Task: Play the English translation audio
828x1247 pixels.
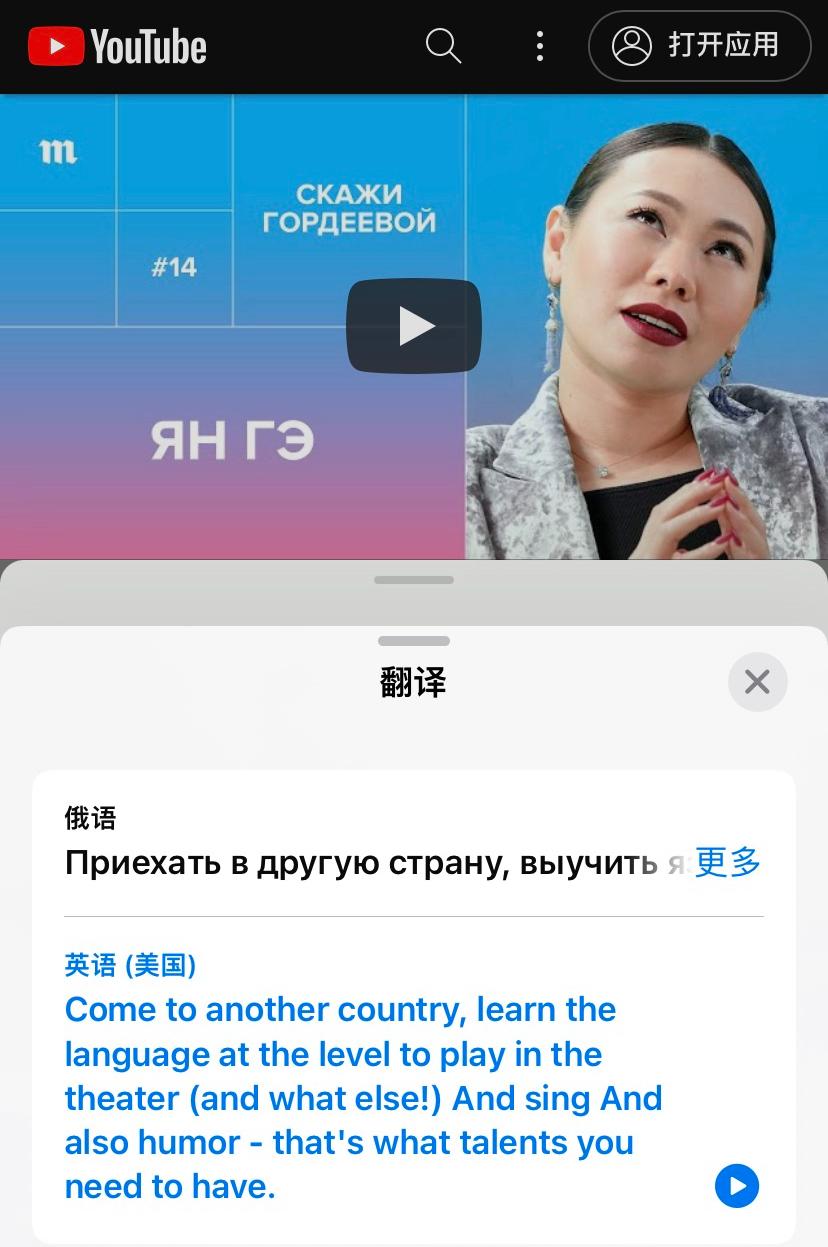Action: (737, 1186)
